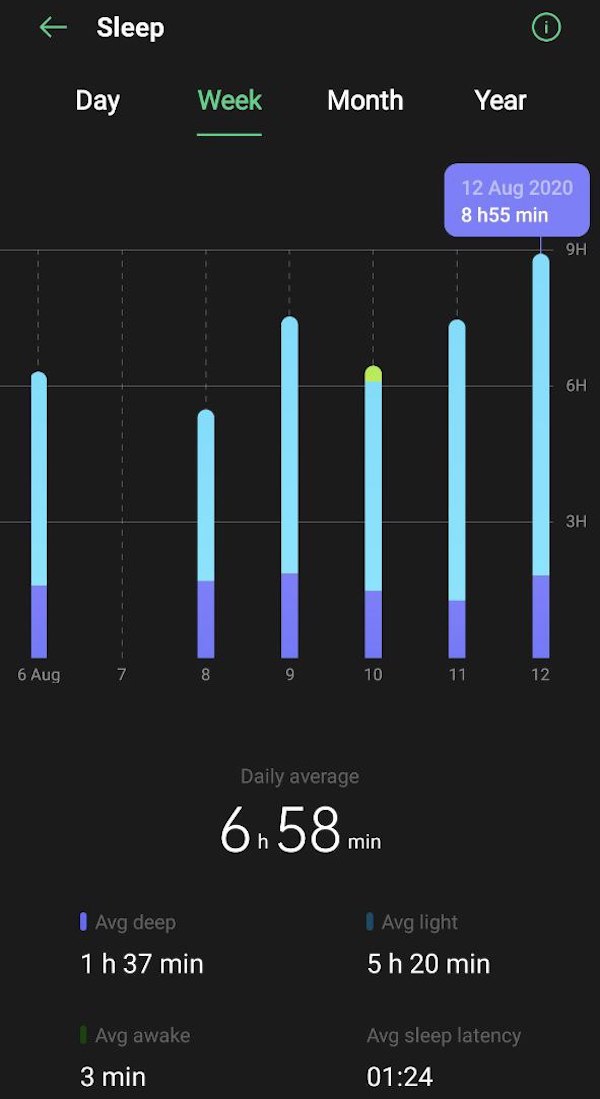
Task: View sleep duration for 11 Aug bar
Action: (457, 489)
